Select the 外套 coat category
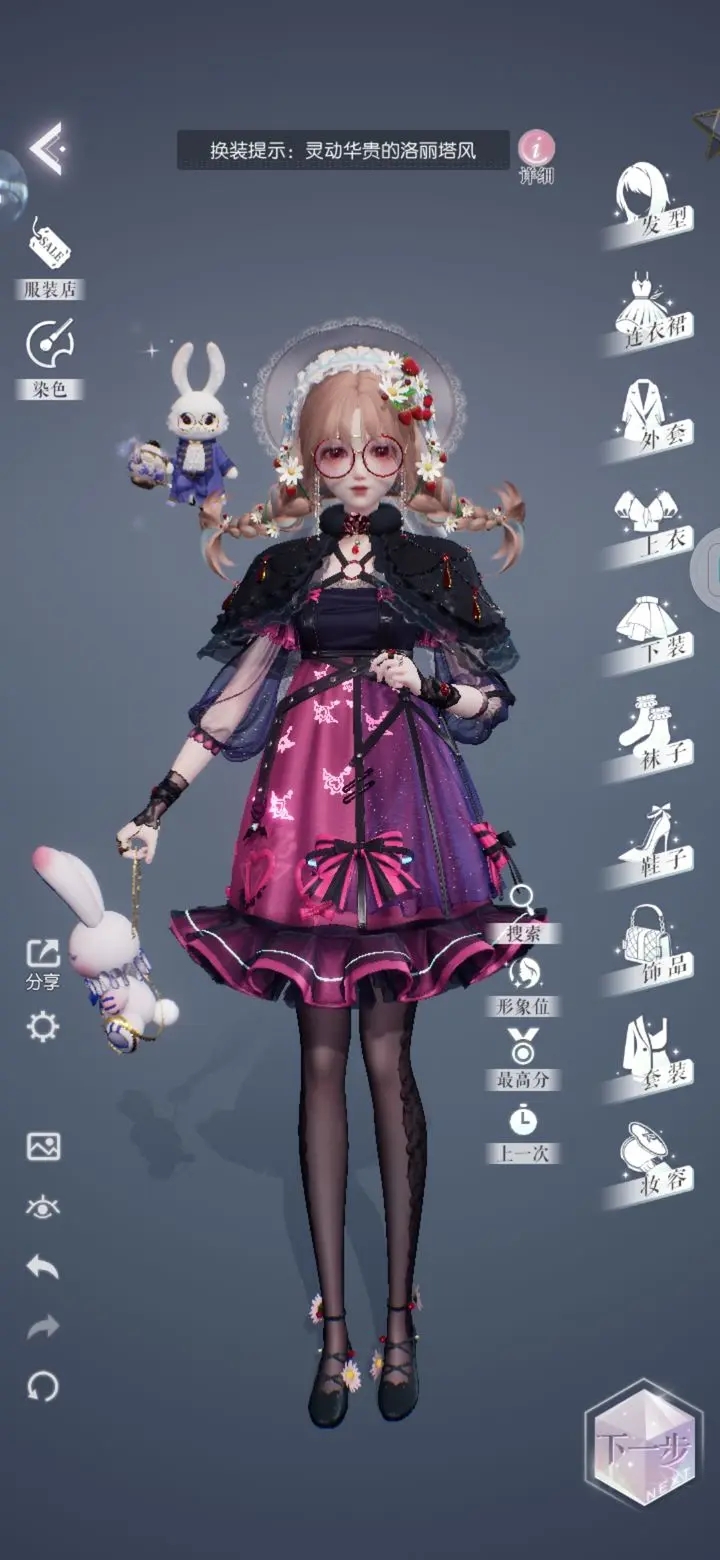 tap(652, 420)
